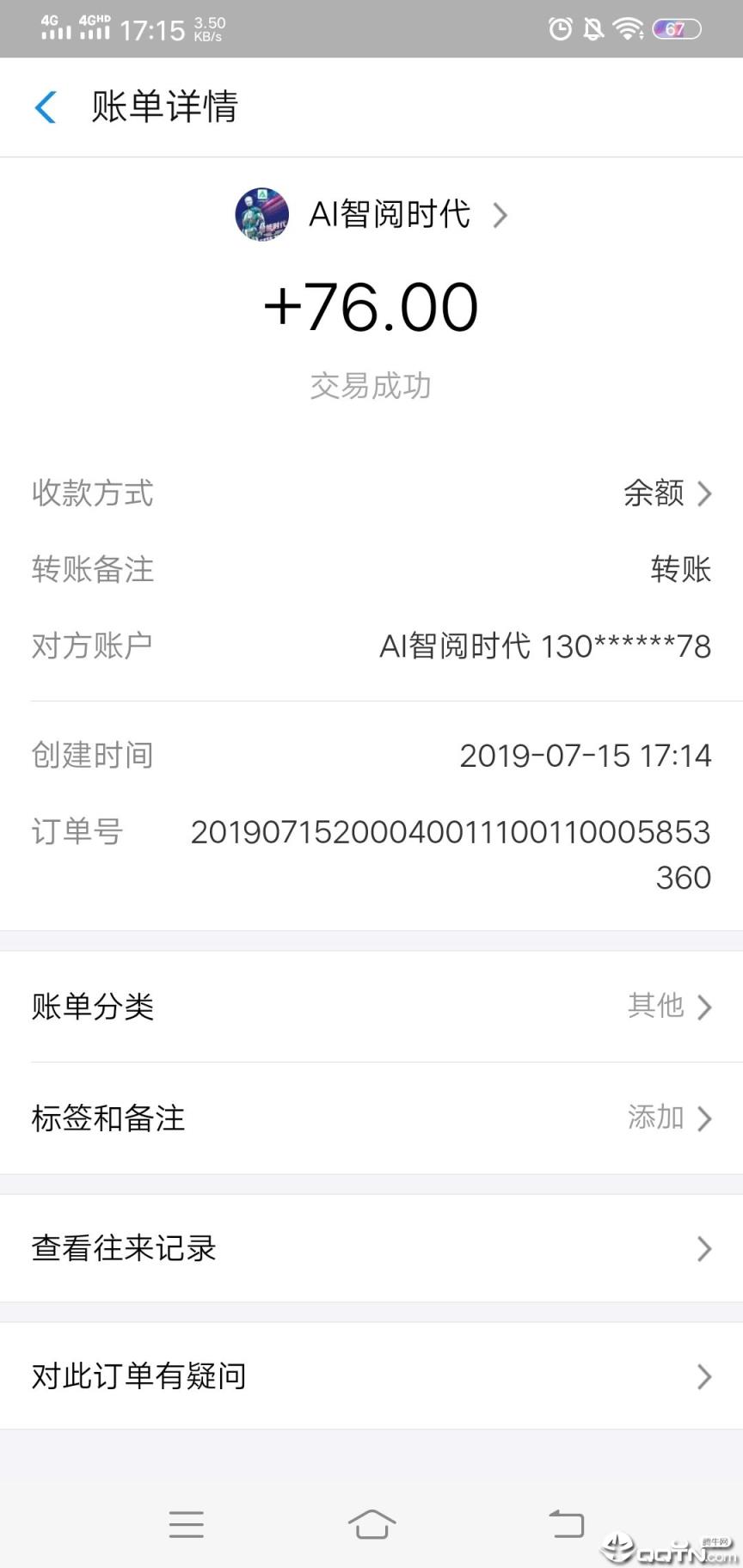This screenshot has height=1568, width=743.
Task: Open 查看往来记录 transaction history
Action: [371, 1248]
